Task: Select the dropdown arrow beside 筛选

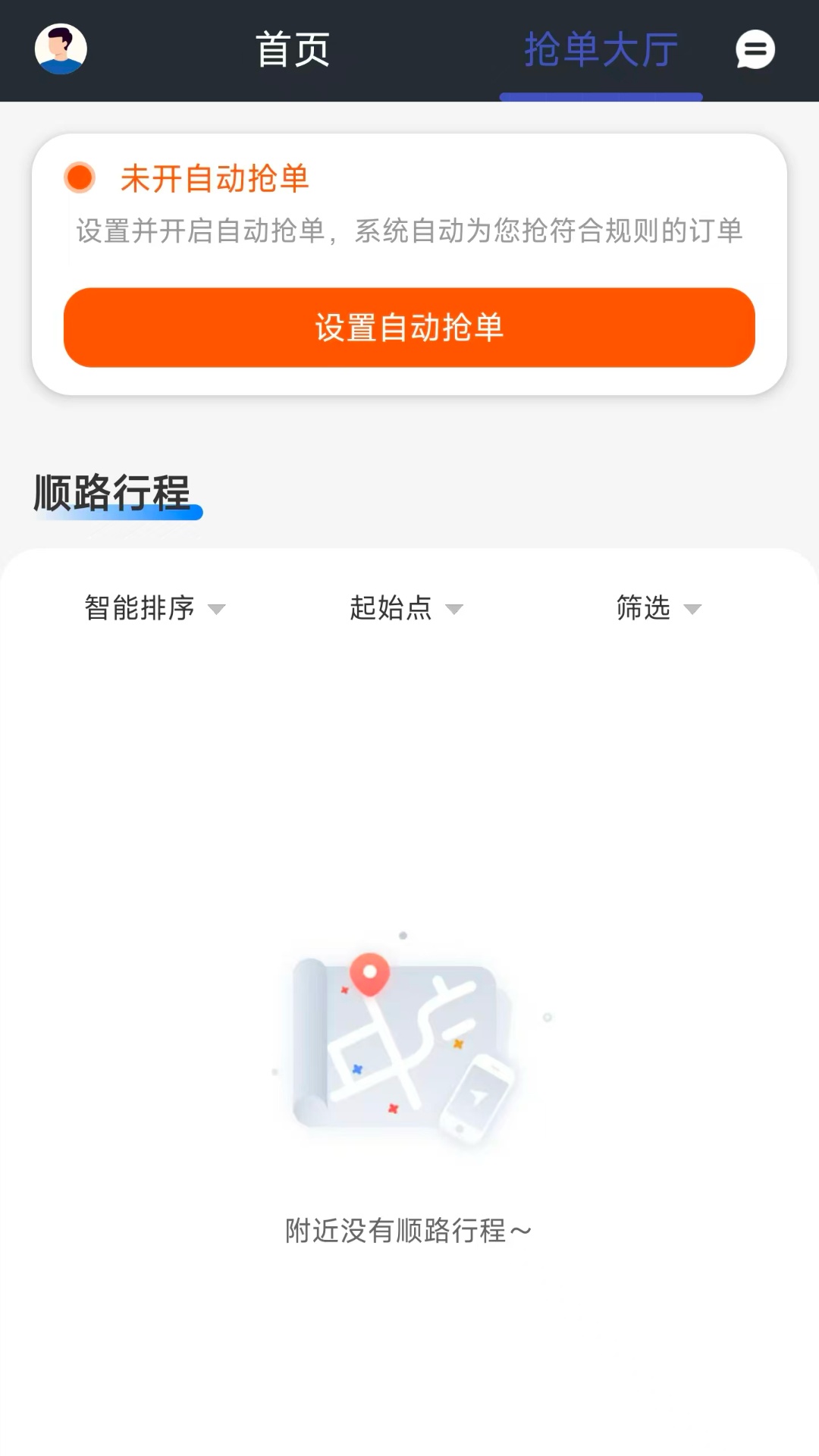Action: pyautogui.click(x=692, y=609)
